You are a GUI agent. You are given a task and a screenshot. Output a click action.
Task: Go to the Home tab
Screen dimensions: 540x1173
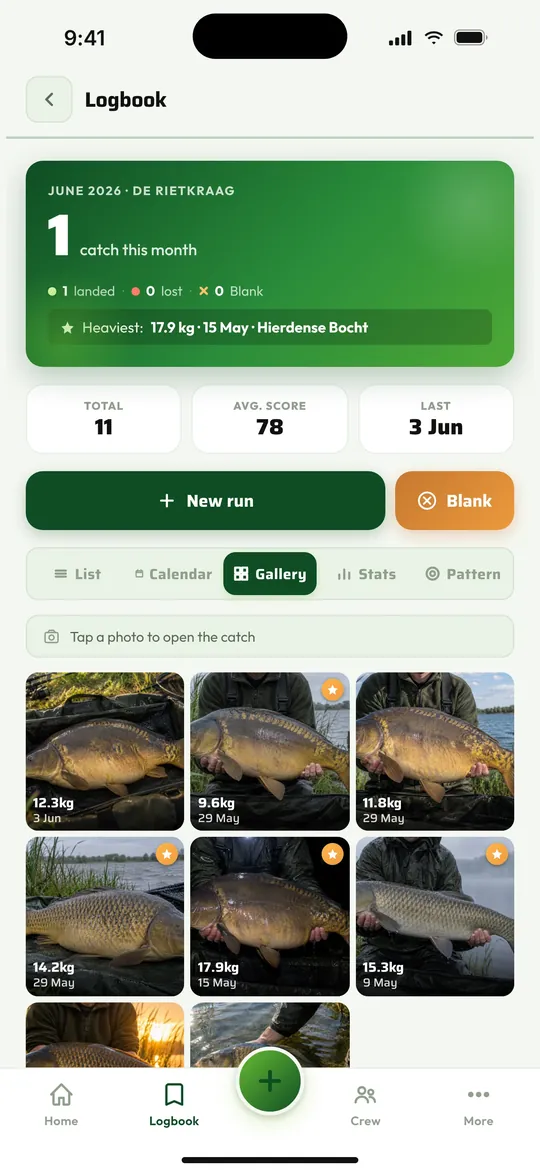point(61,1105)
